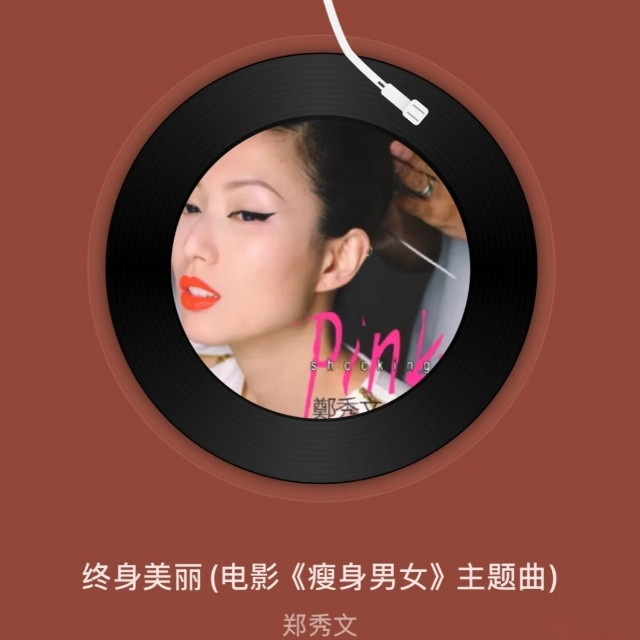
Task: Tap the vinyl album cover to show lyrics
Action: [320, 268]
